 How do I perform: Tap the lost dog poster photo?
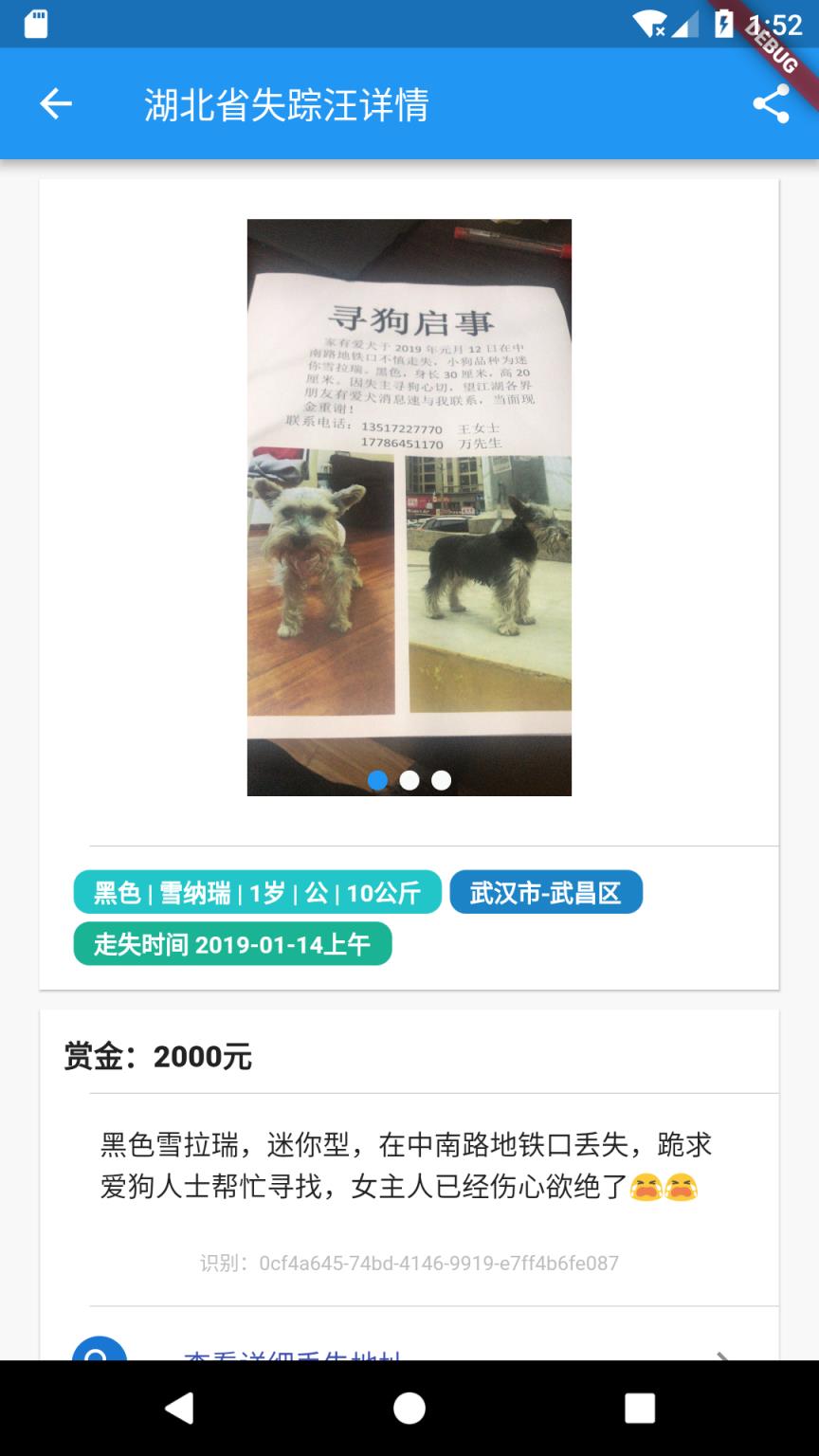click(409, 507)
